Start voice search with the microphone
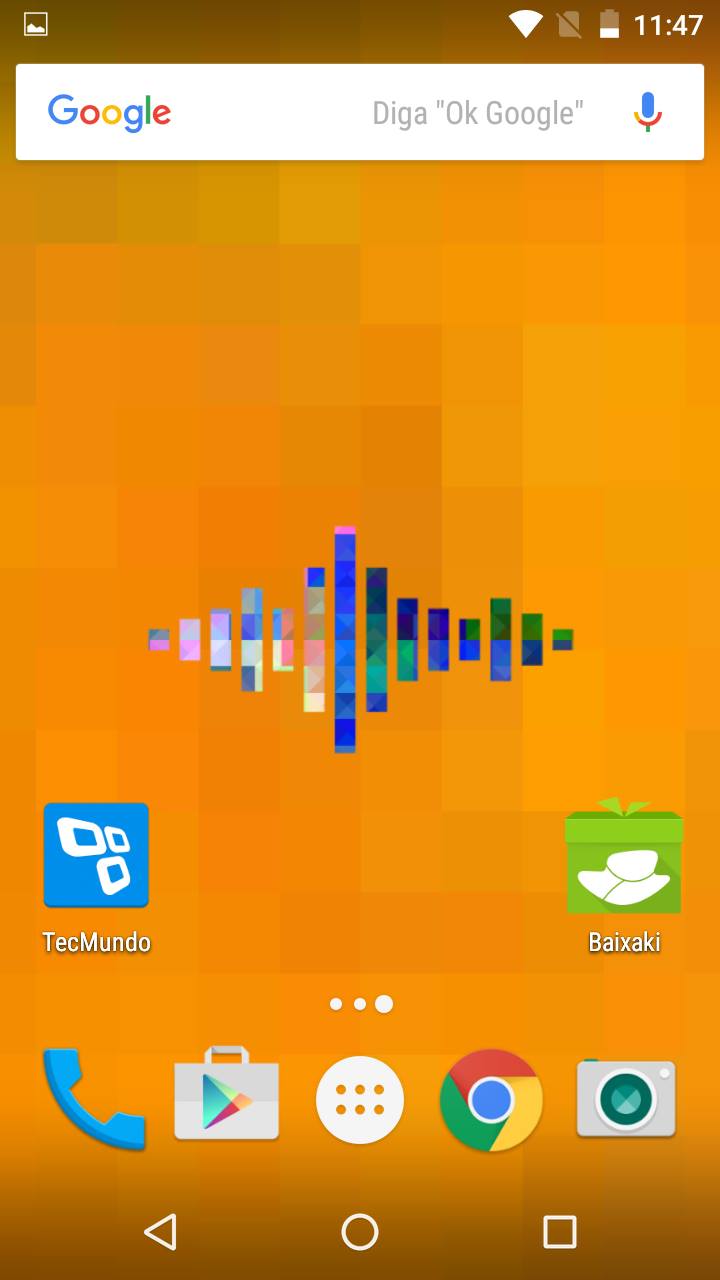Screen dimensions: 720x1280 tap(648, 112)
